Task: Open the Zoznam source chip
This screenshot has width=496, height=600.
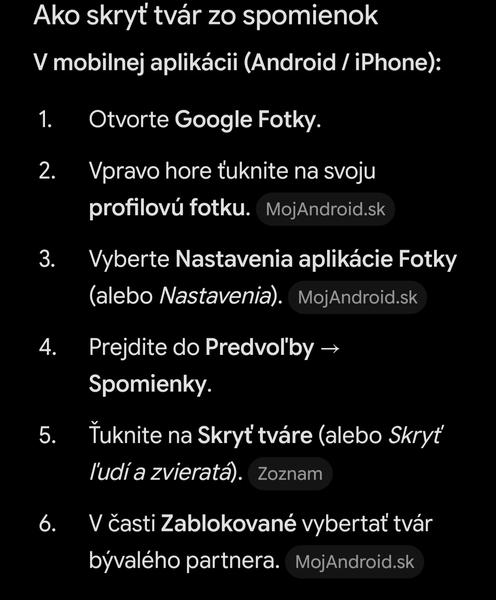Action: (290, 474)
